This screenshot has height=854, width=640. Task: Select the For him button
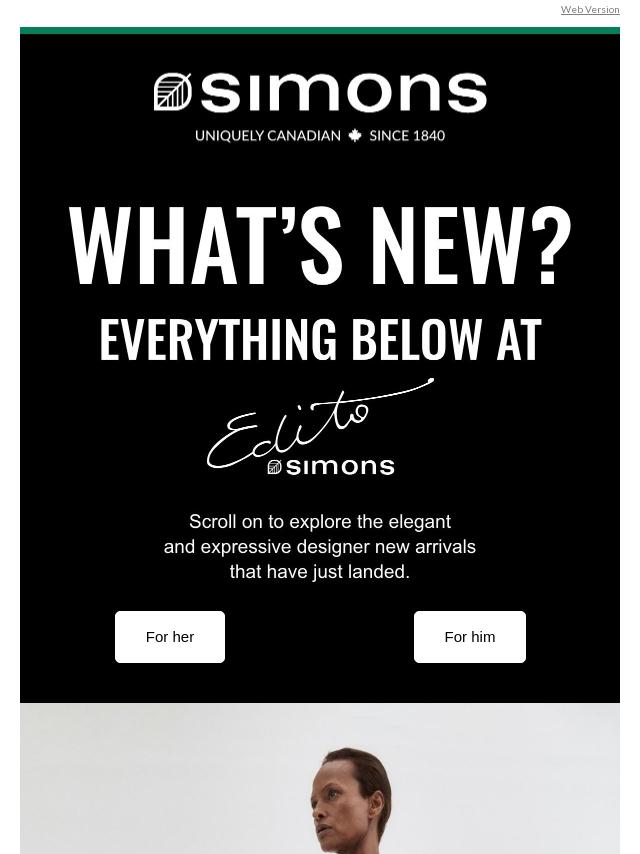470,637
